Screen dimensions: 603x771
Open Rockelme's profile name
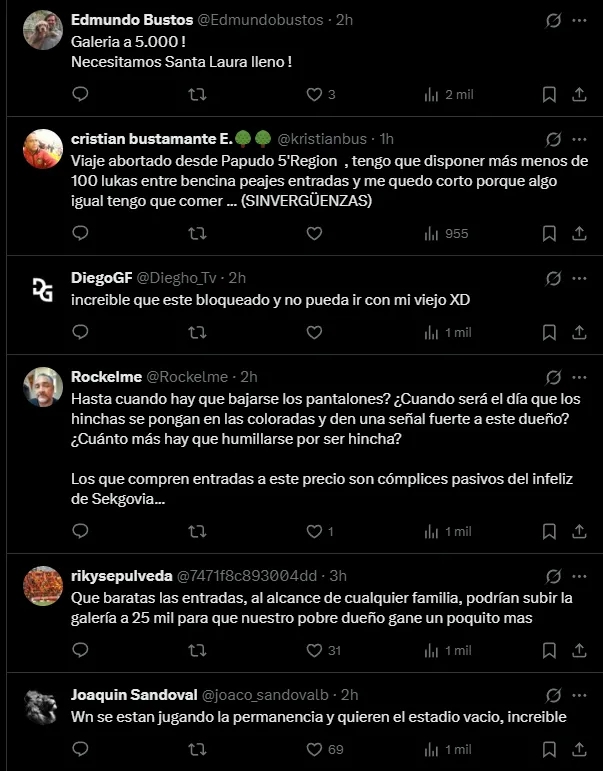tap(105, 377)
